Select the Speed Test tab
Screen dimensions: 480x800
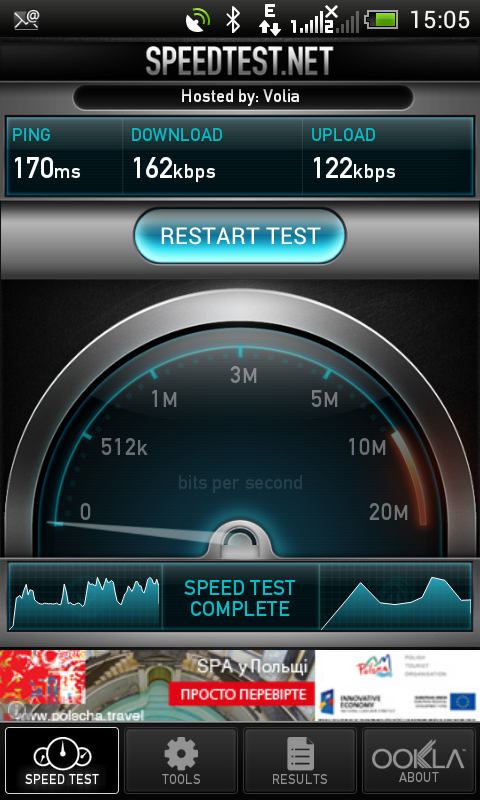click(62, 761)
